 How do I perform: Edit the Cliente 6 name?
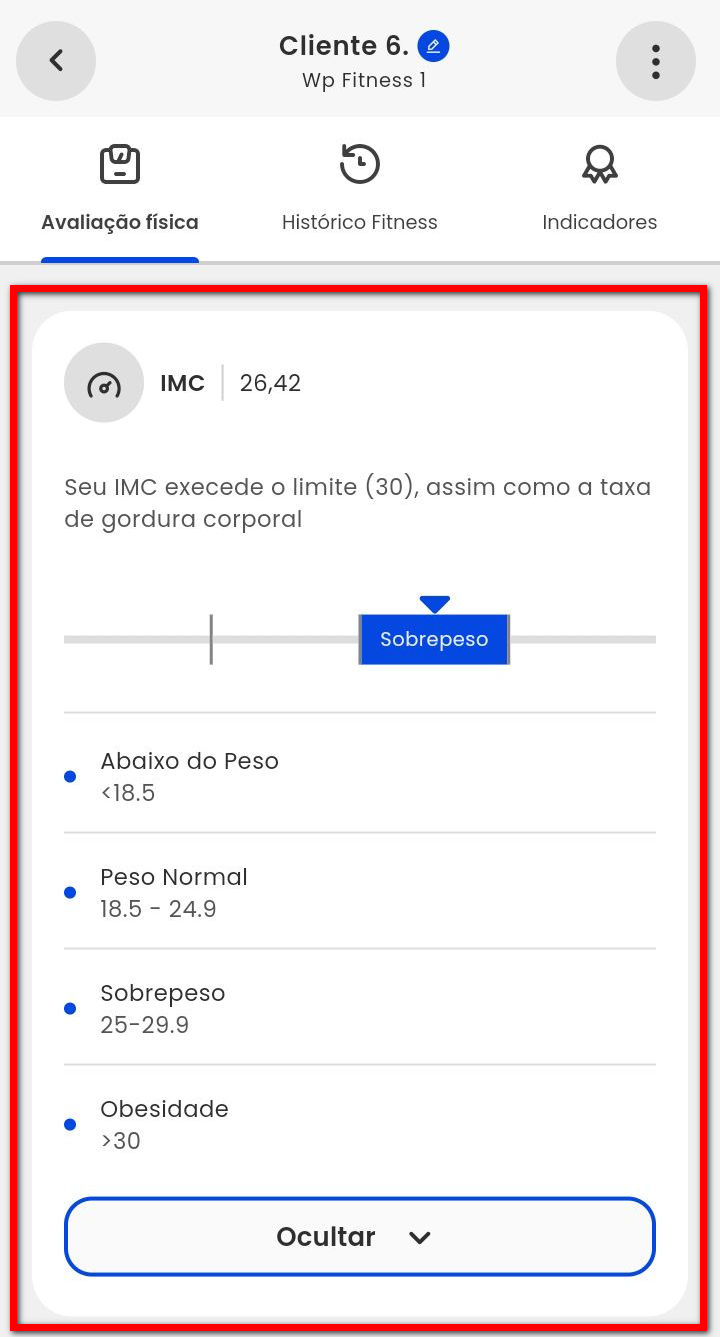coord(433,46)
